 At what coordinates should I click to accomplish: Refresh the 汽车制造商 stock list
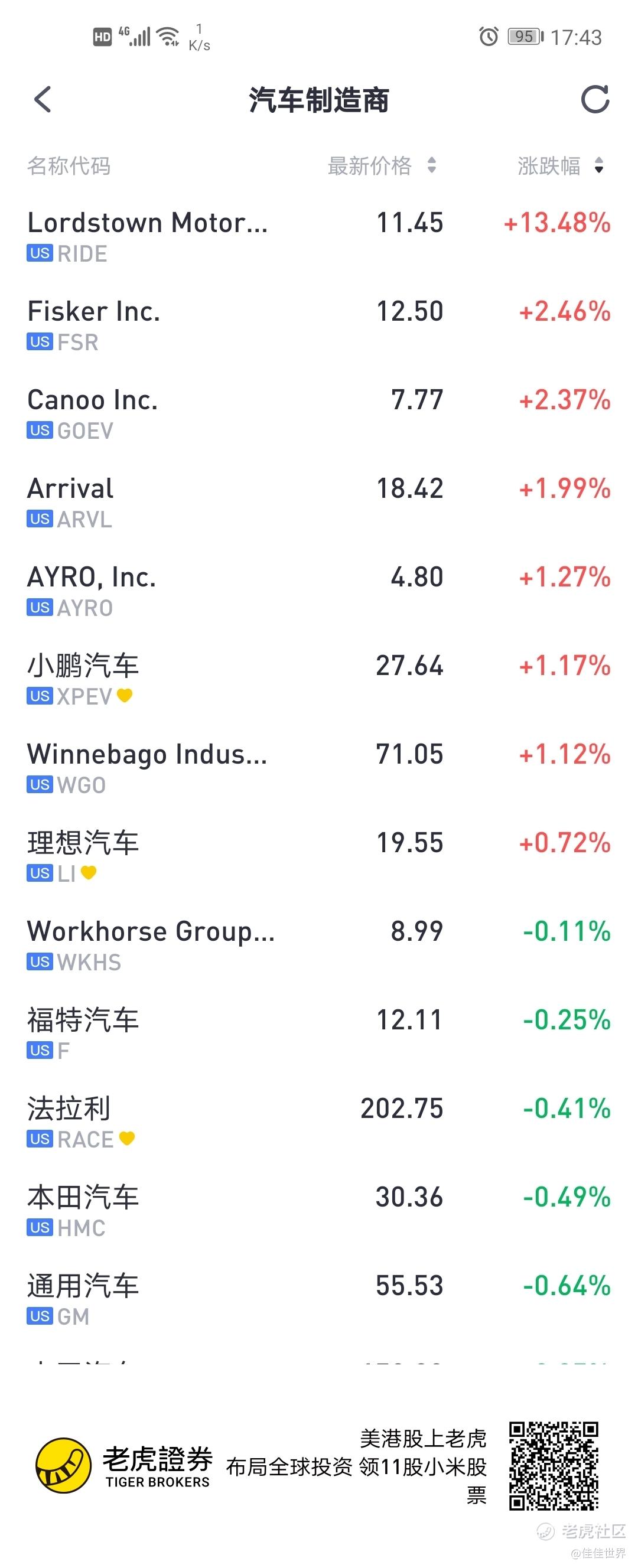point(595,99)
